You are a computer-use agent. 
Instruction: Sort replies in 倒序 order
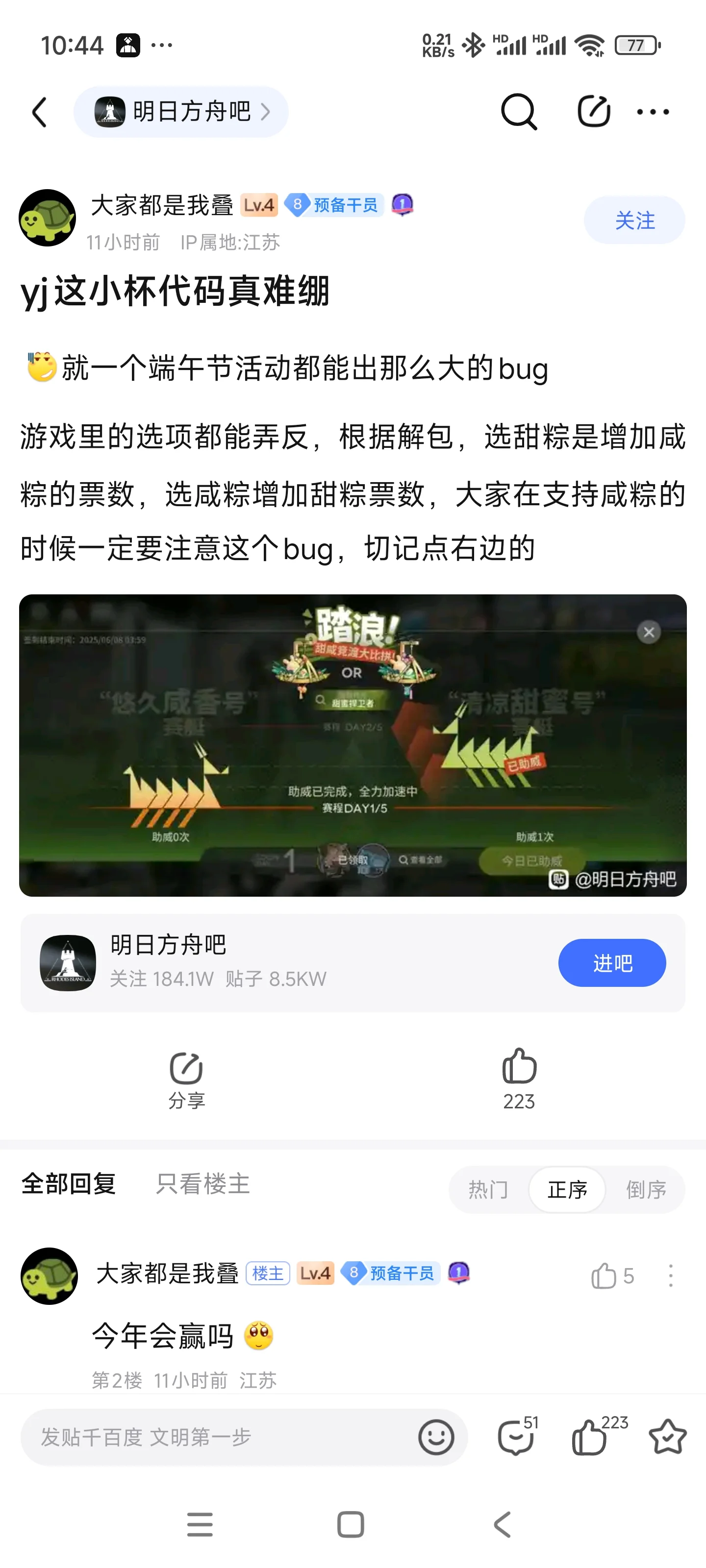click(x=646, y=1189)
